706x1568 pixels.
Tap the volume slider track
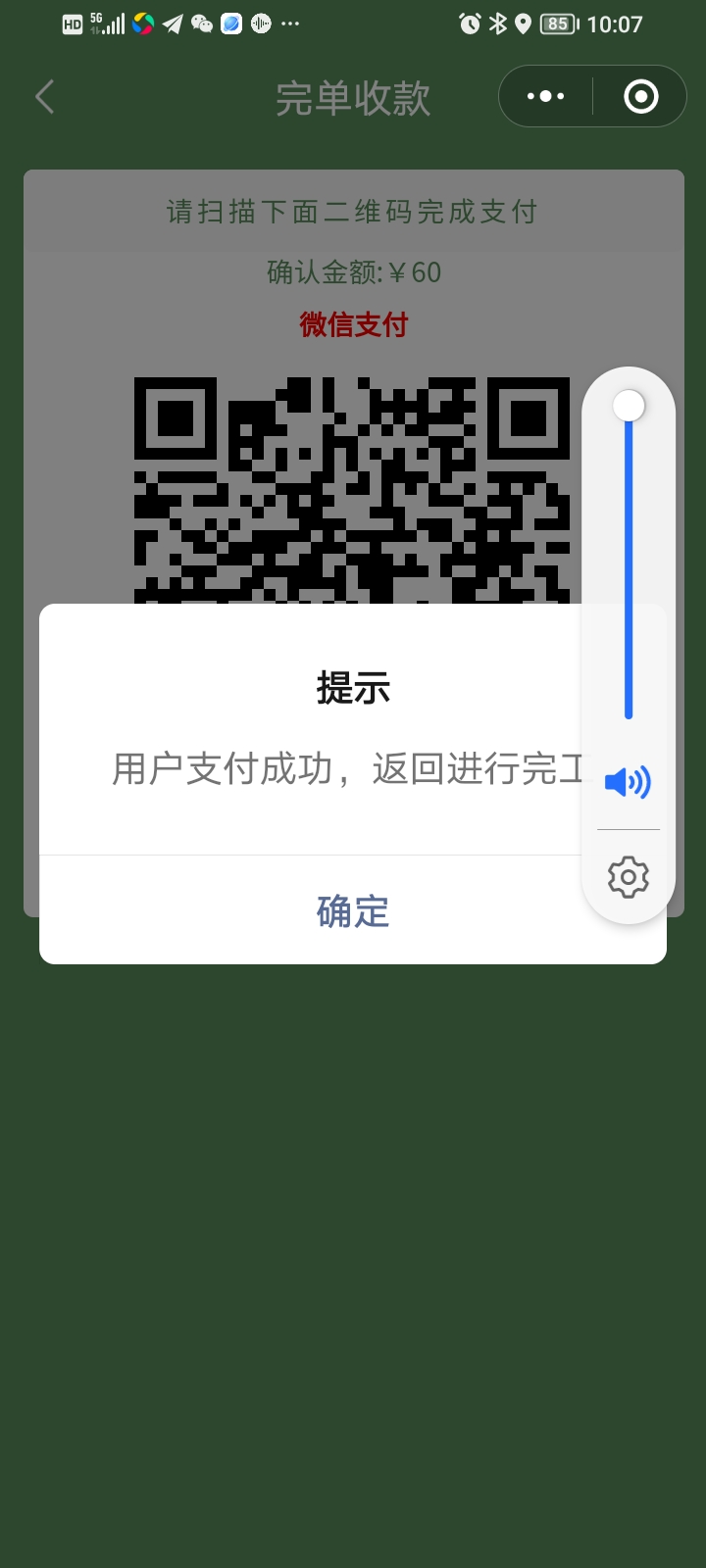[629, 568]
